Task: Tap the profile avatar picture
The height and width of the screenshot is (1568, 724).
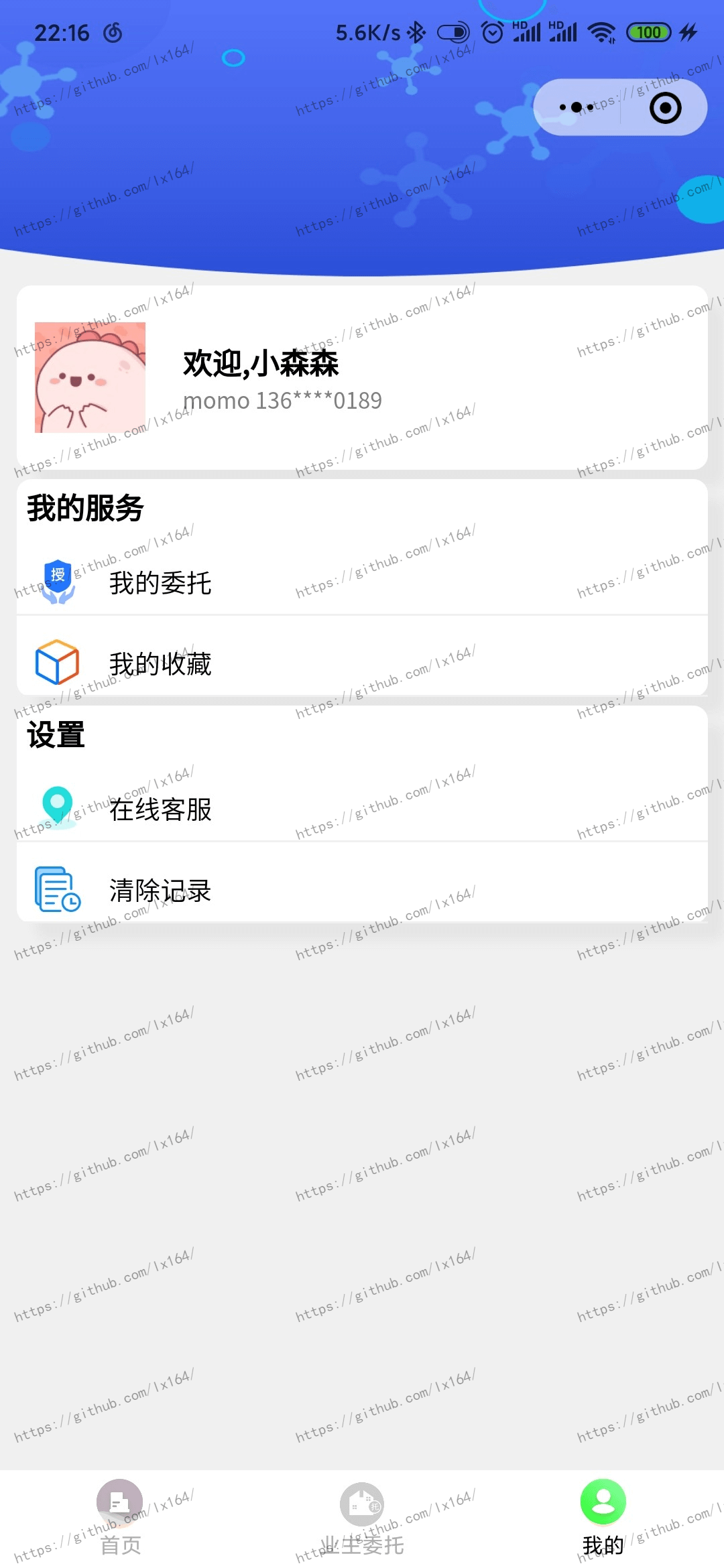Action: (90, 377)
